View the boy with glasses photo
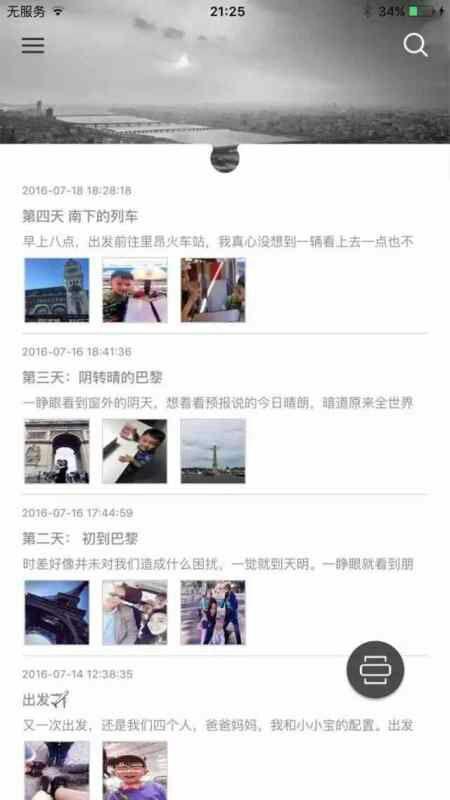The height and width of the screenshot is (800, 450). pos(135,770)
